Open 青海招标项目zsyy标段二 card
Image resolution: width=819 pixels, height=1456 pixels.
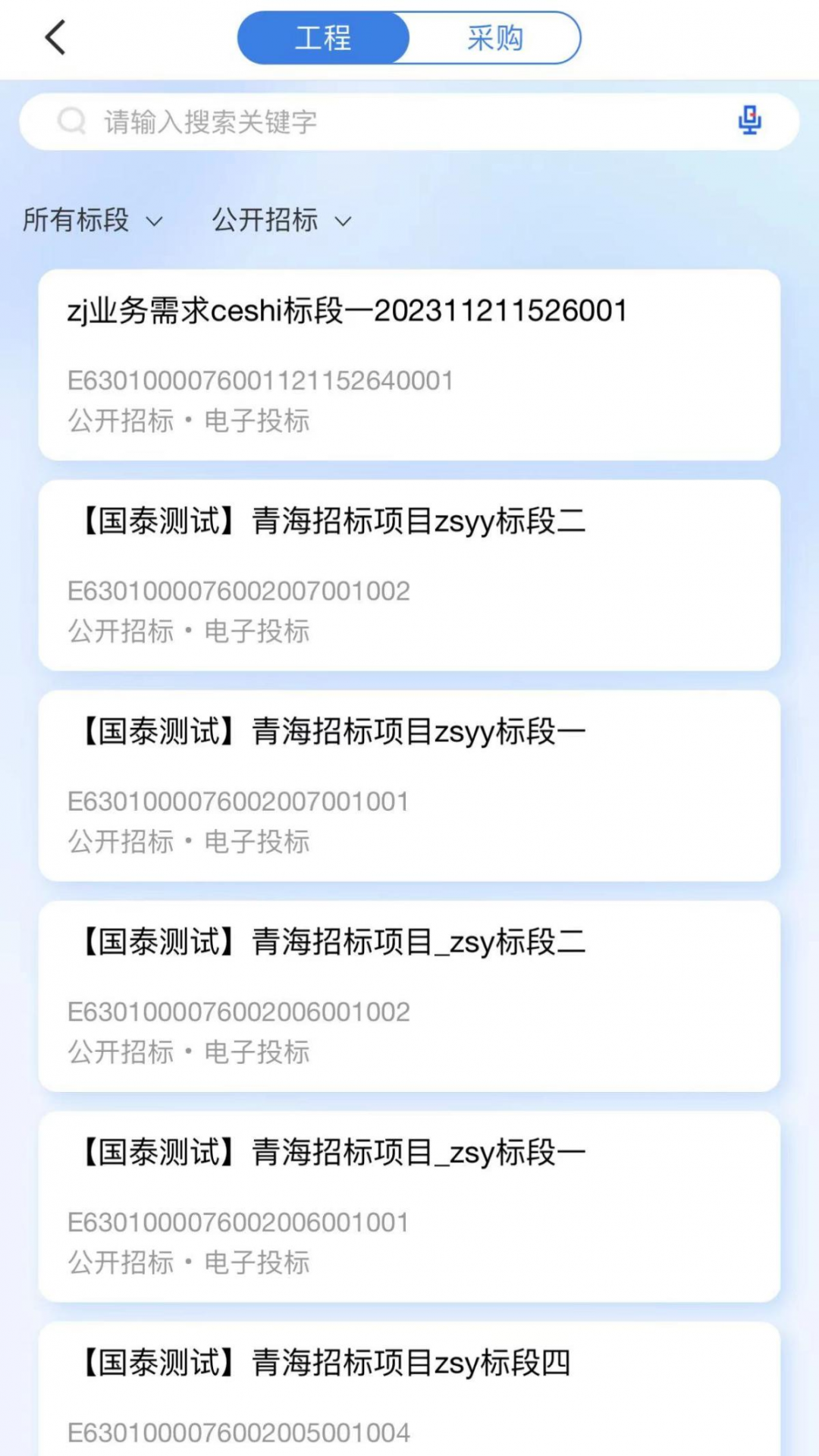tap(409, 575)
